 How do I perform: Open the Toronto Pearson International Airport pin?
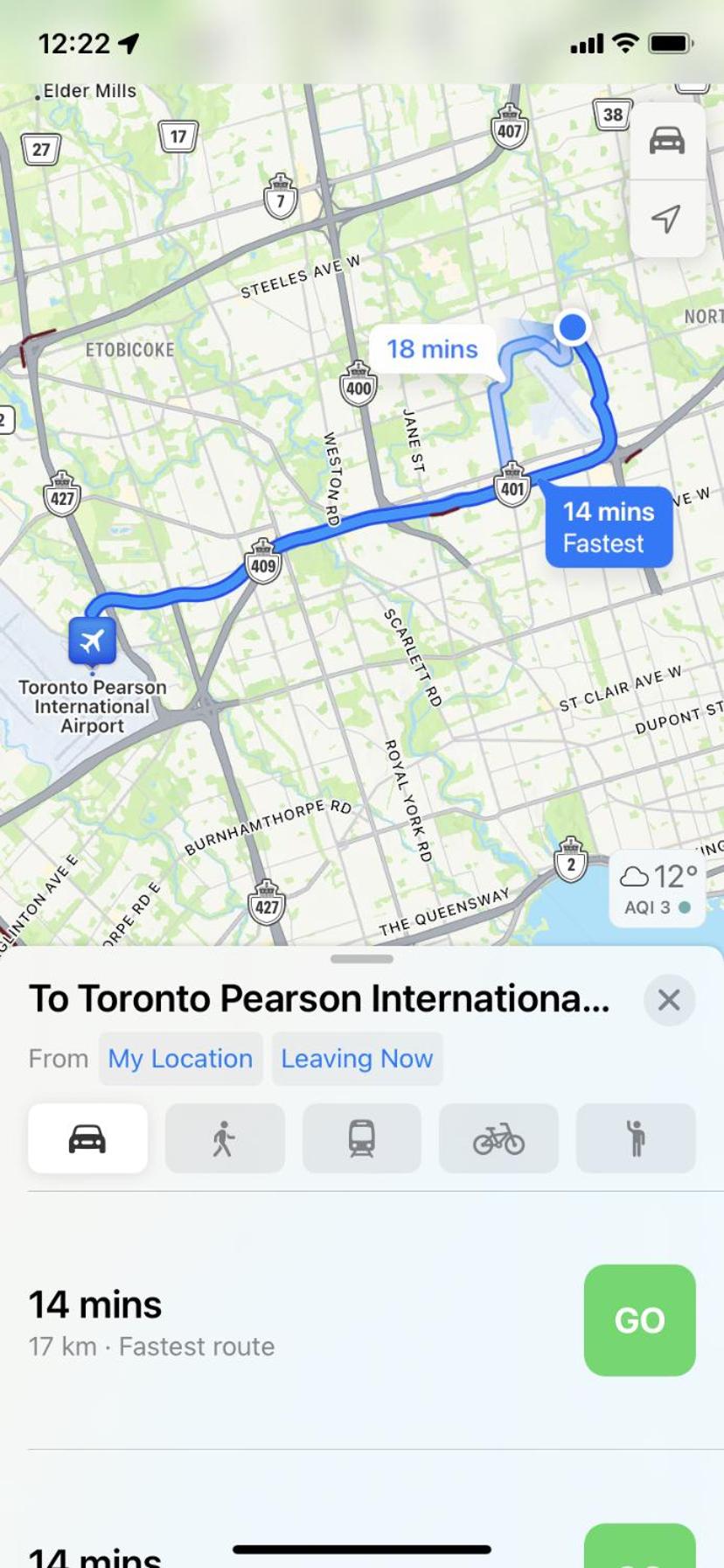[92, 641]
